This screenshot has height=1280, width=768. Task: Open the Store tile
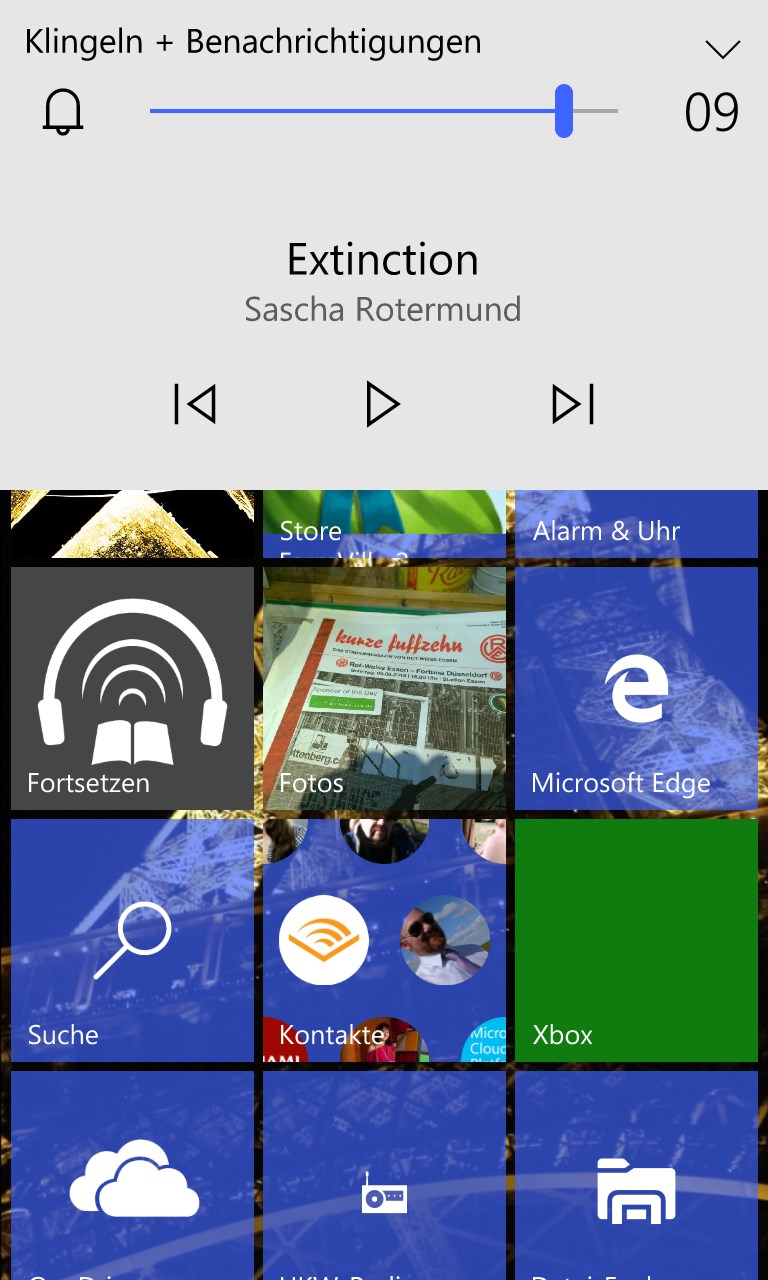pos(384,524)
